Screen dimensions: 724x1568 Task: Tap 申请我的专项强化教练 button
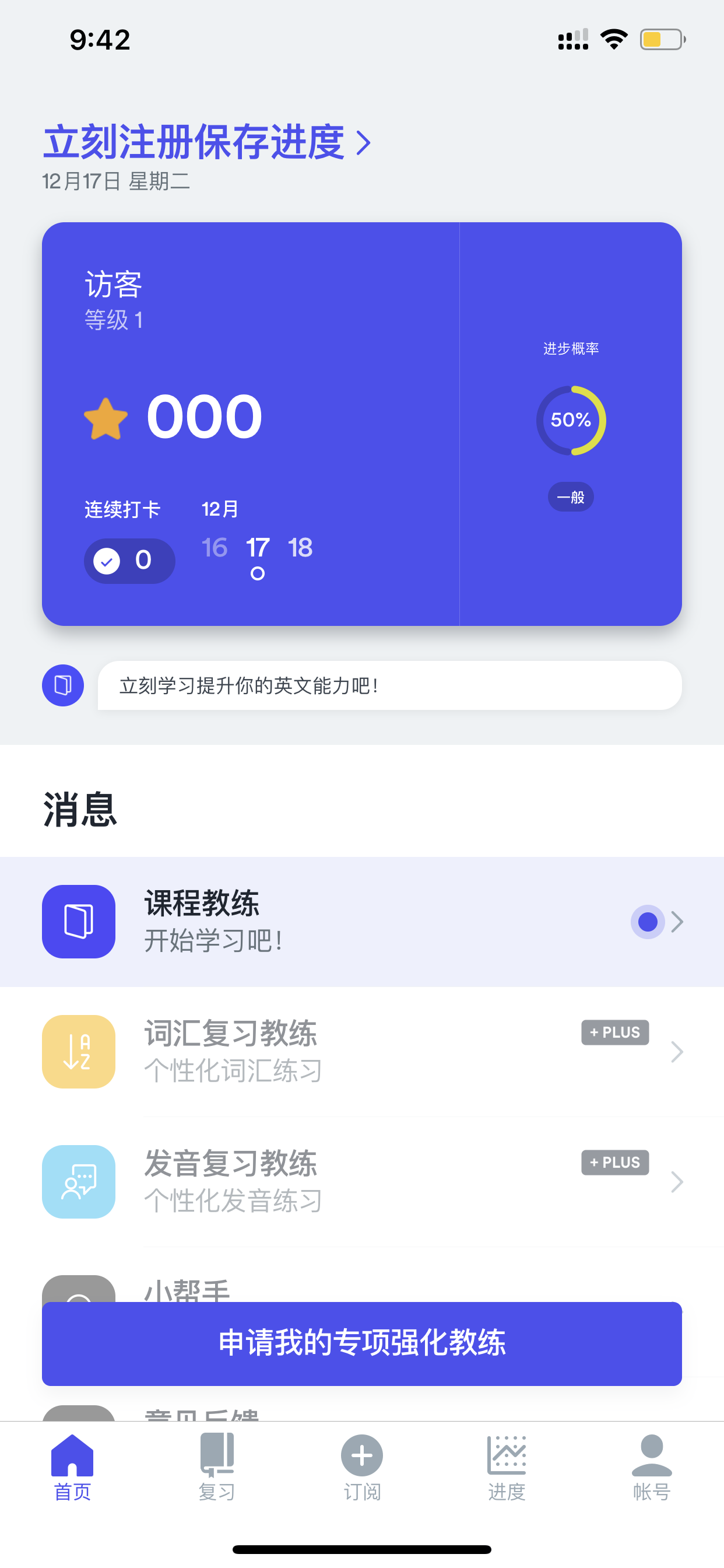click(x=362, y=1343)
